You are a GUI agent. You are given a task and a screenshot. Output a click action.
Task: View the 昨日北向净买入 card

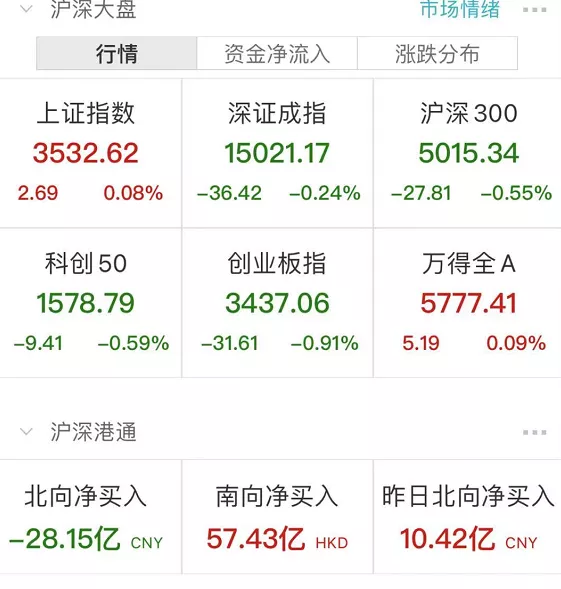(467, 517)
